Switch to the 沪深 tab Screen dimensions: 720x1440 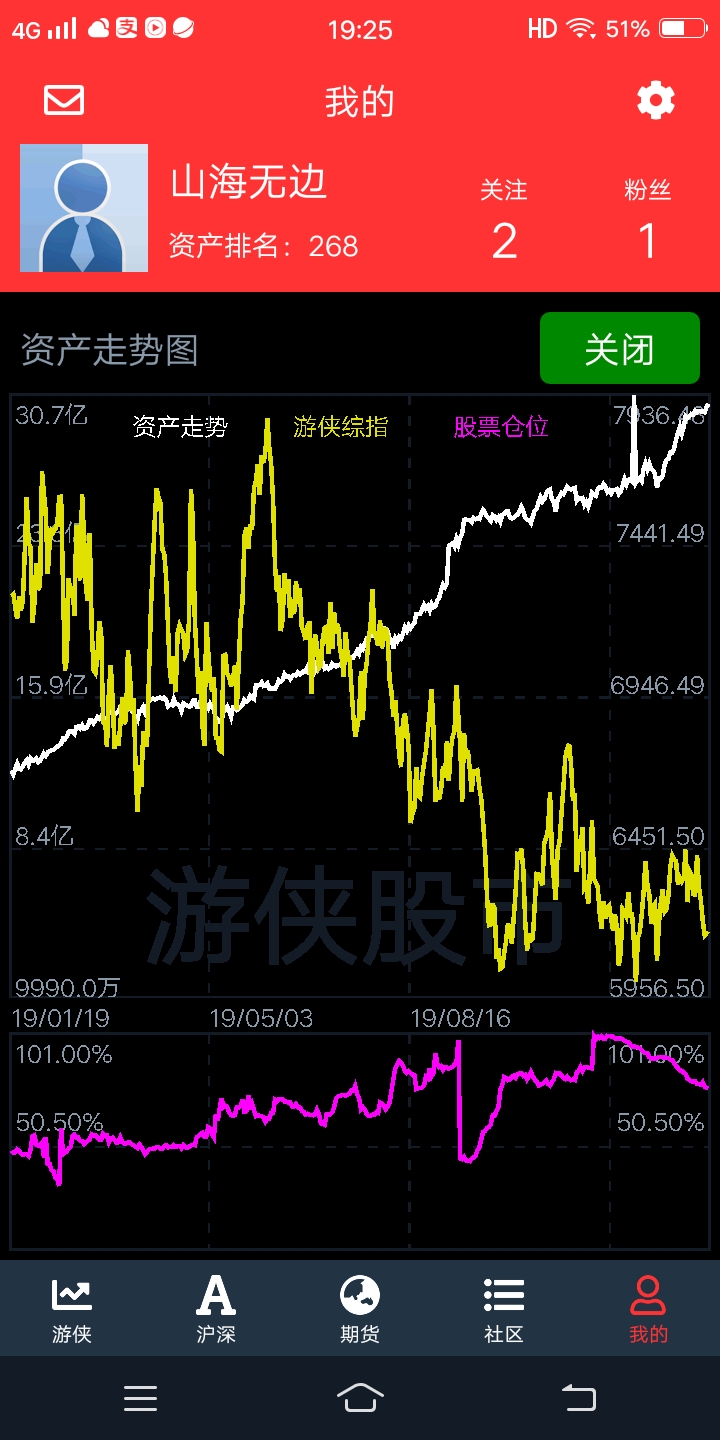tap(216, 1310)
